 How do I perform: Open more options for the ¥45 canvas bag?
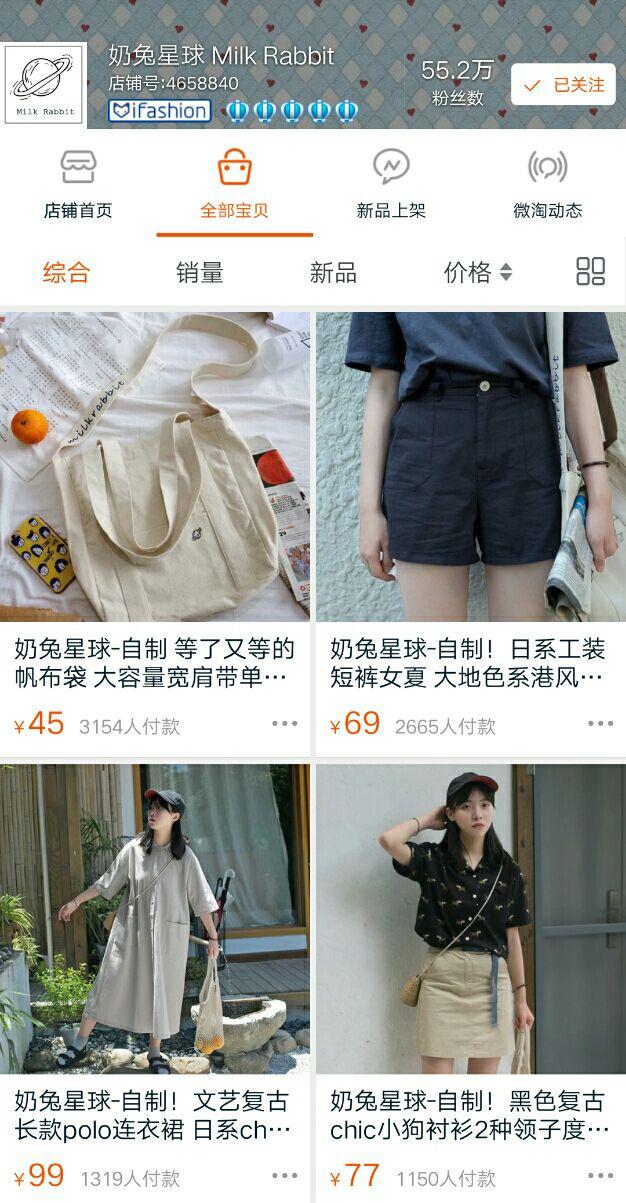click(284, 724)
